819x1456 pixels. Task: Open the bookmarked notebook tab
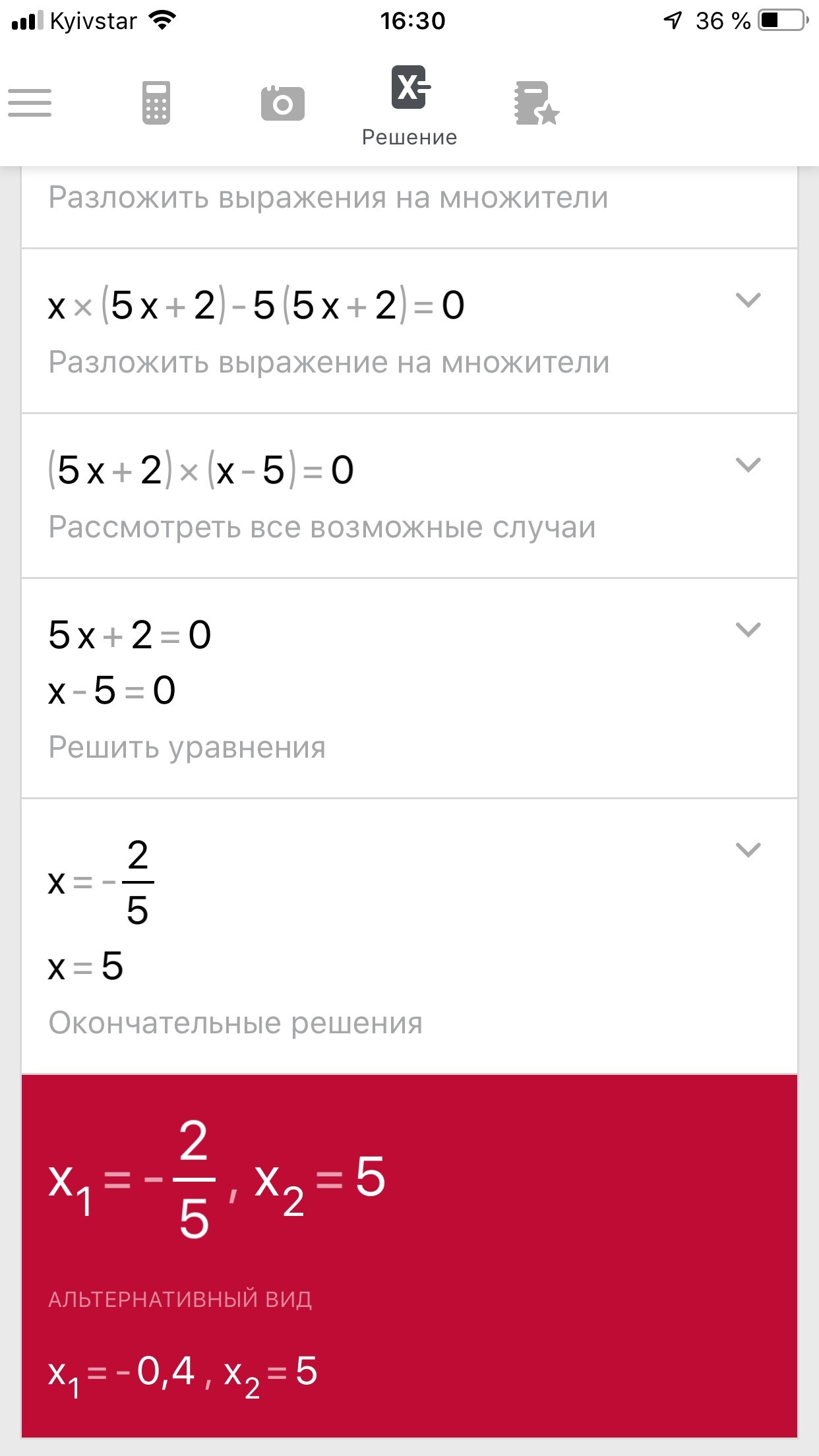click(536, 104)
